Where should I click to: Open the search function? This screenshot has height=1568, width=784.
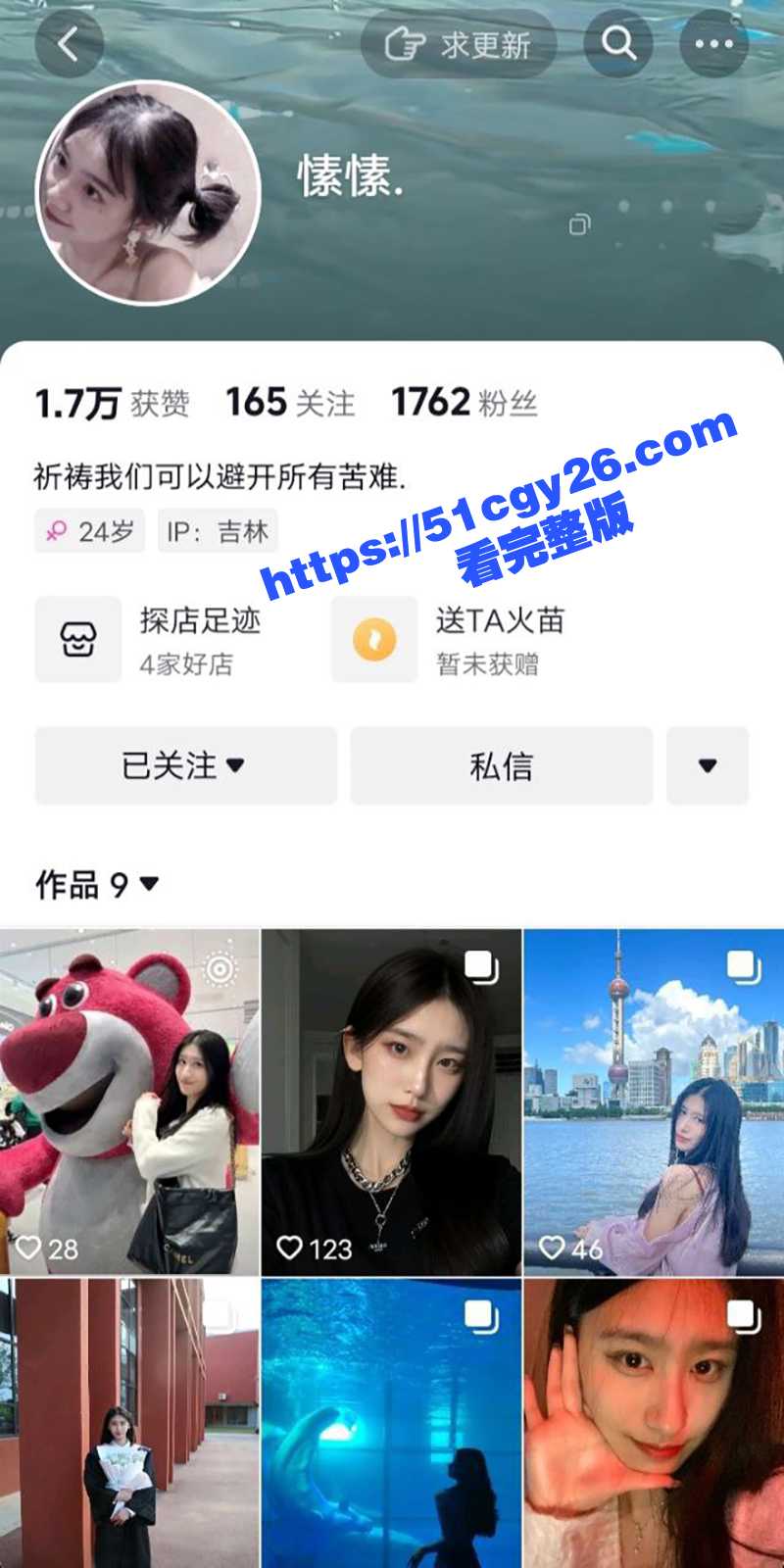616,43
